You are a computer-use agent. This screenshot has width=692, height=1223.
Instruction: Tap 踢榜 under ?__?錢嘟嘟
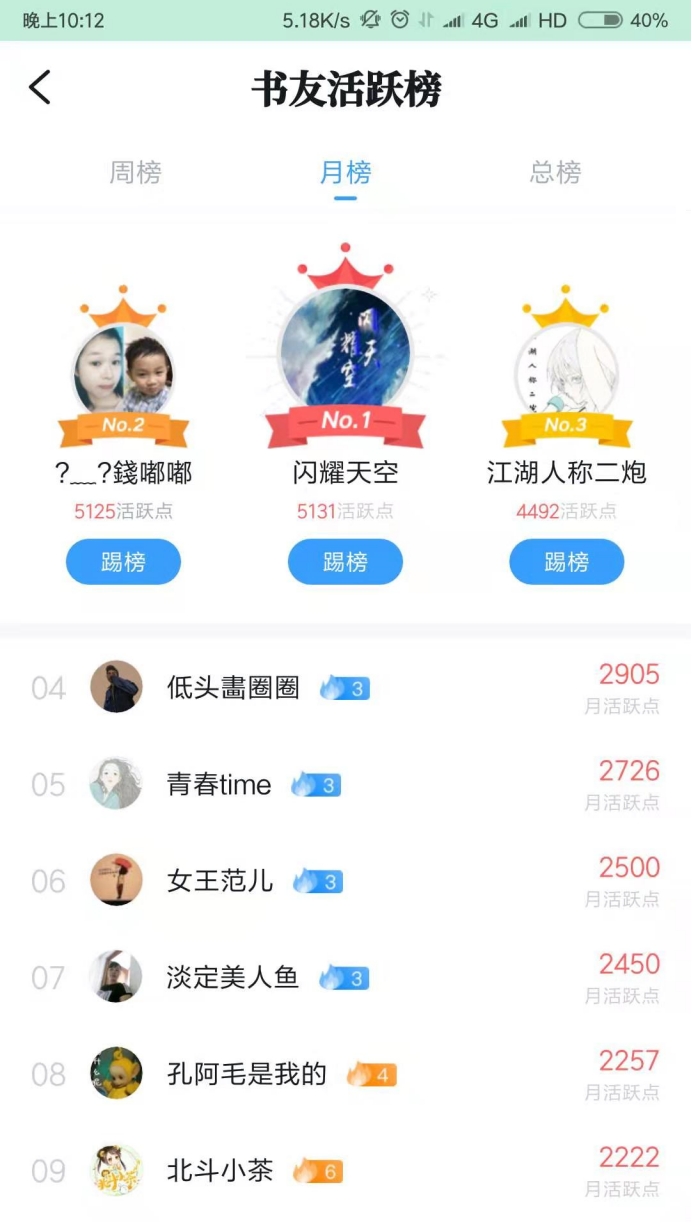(123, 562)
